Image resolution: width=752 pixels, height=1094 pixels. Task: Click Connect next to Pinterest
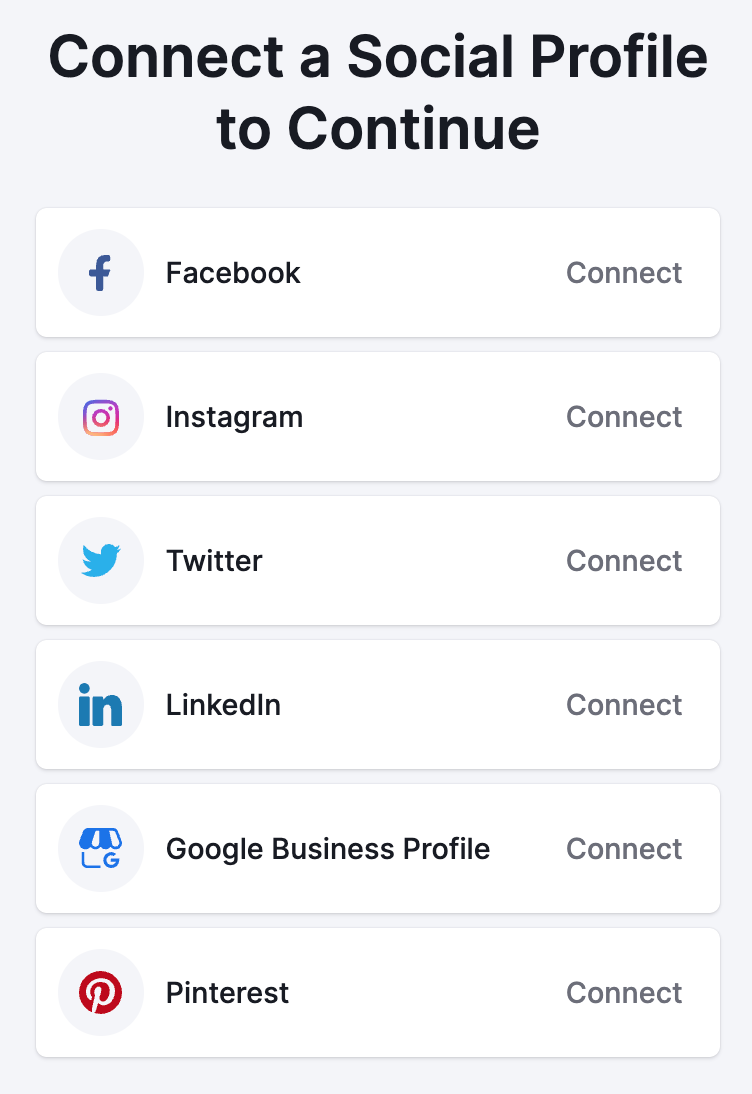(624, 992)
